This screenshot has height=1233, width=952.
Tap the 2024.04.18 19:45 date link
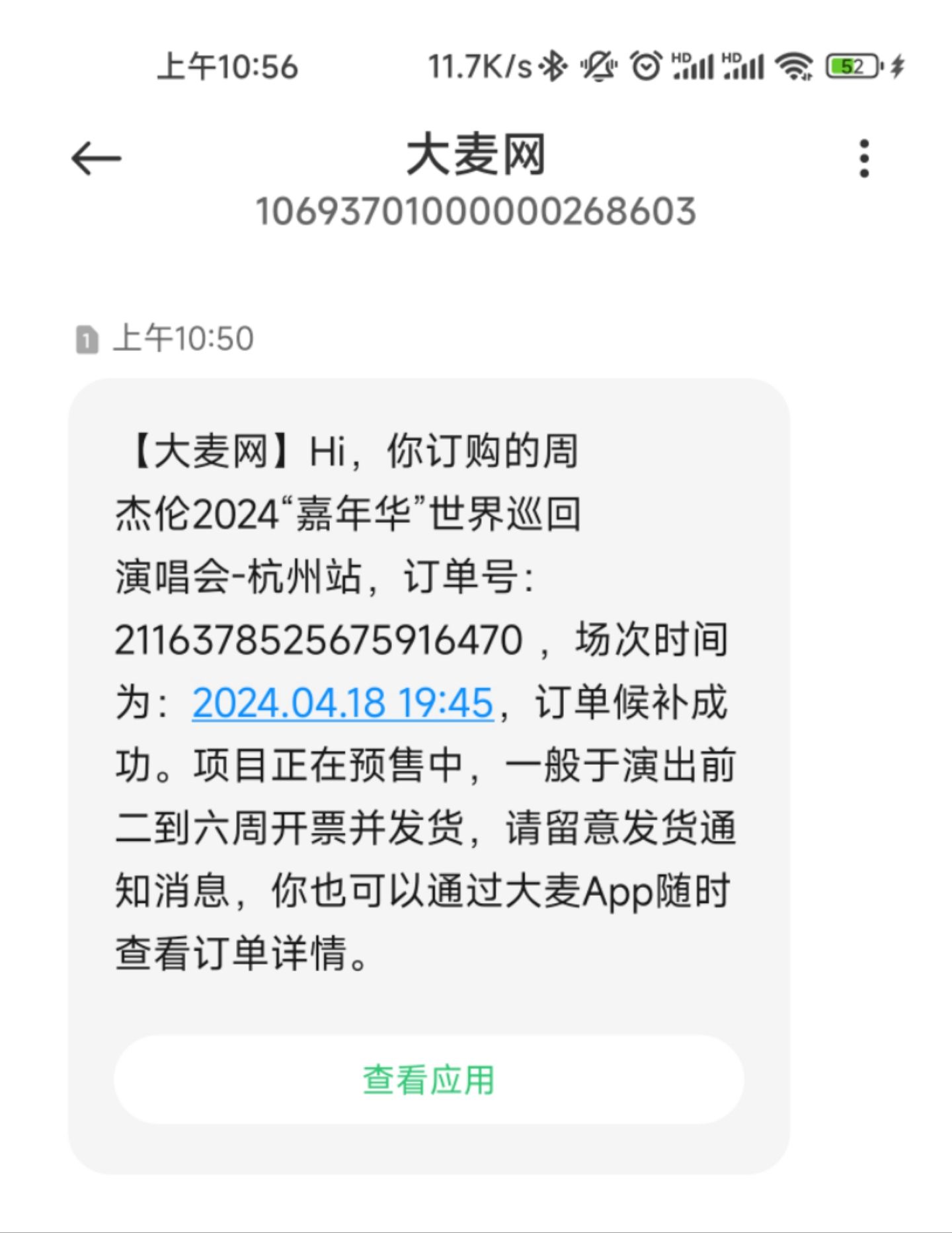[x=343, y=702]
